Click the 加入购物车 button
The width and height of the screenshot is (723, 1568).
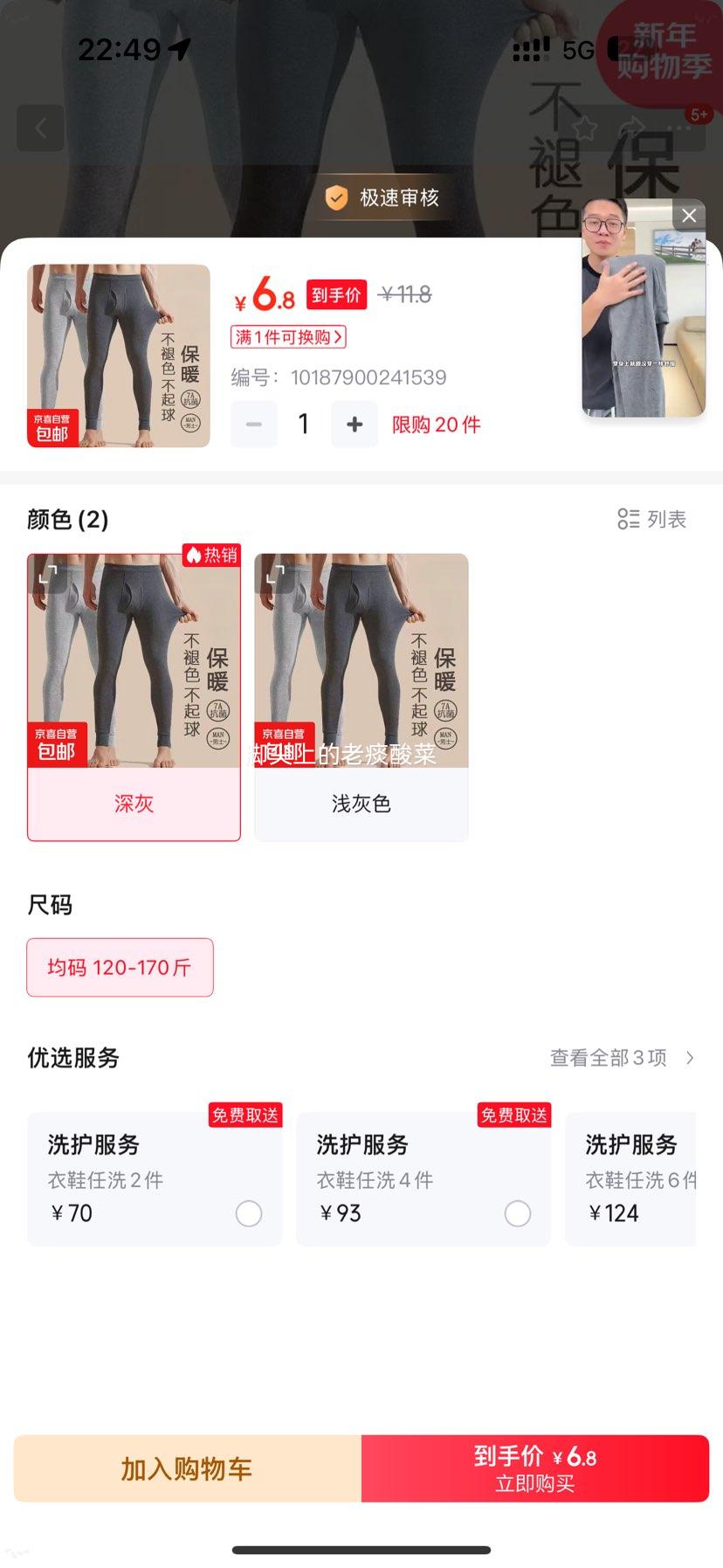pos(186,1468)
